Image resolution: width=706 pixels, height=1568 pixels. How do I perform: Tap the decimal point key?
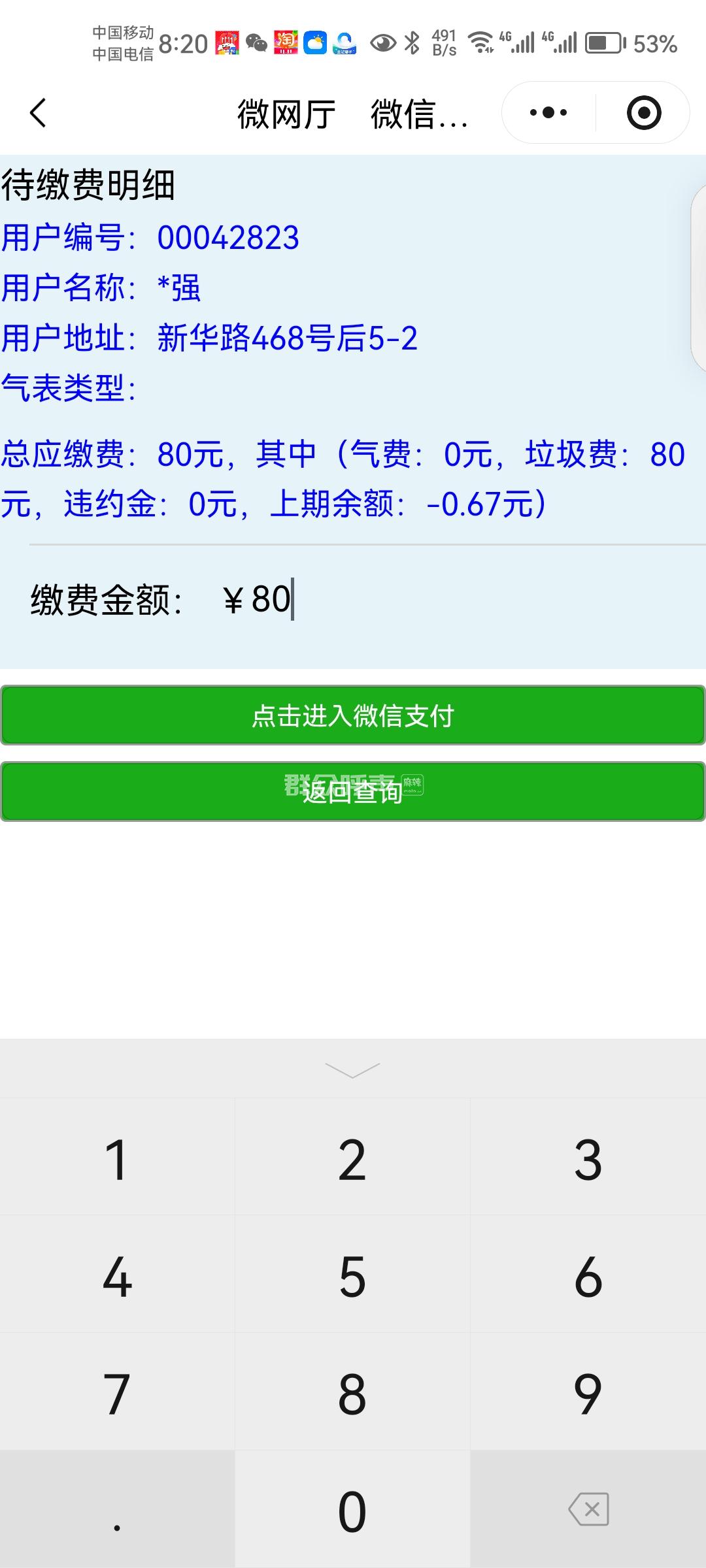[117, 1511]
